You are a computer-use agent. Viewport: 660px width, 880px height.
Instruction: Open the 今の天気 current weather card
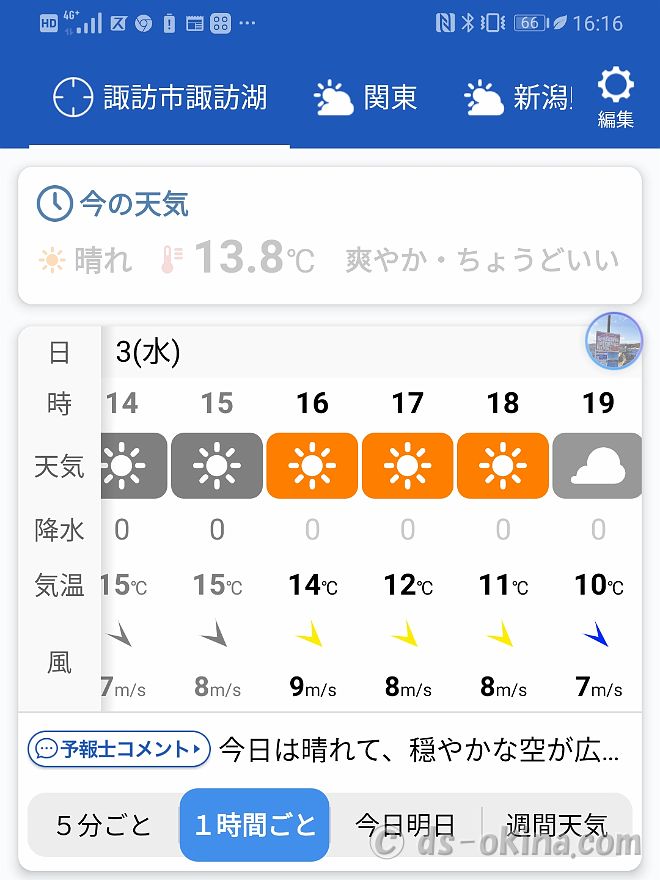329,236
